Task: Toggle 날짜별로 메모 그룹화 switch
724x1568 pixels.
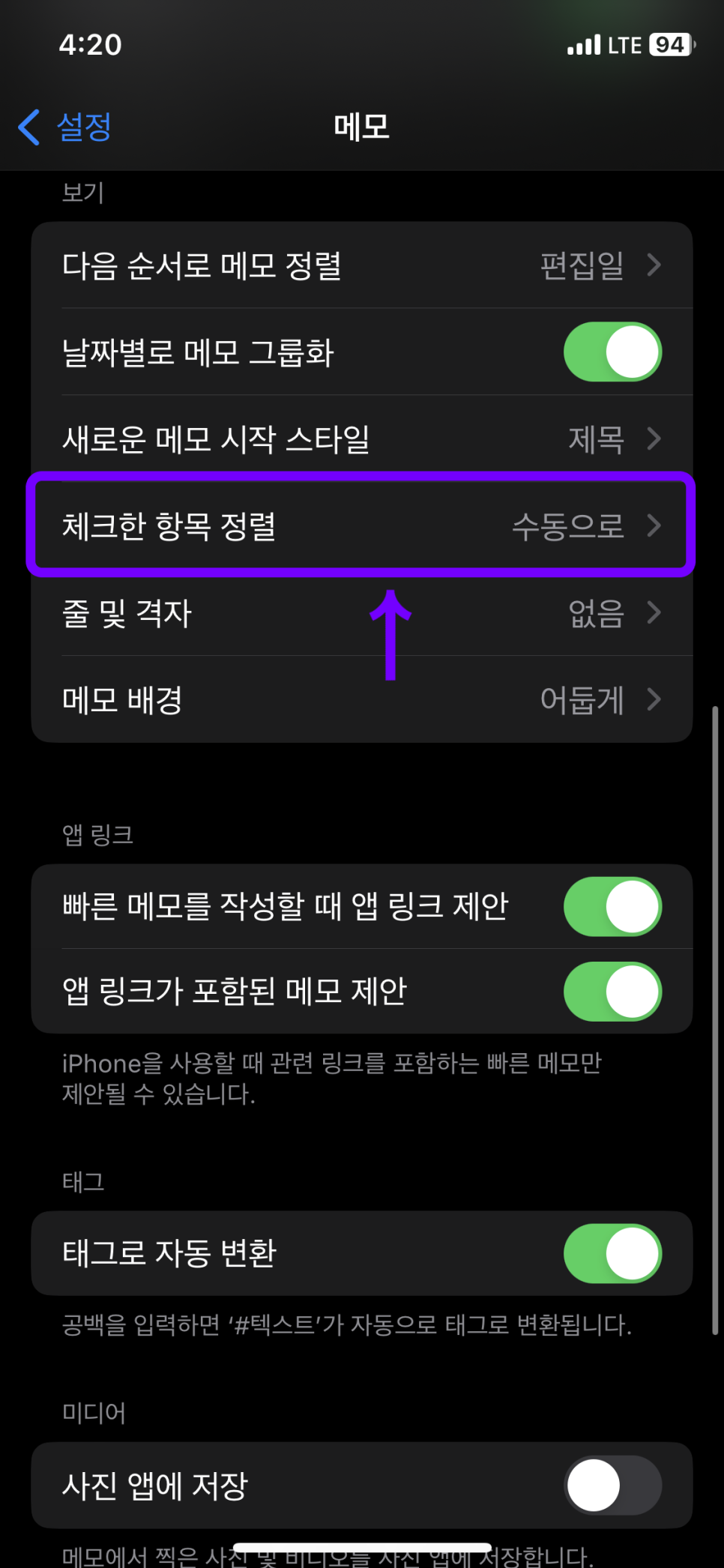Action: [x=612, y=352]
